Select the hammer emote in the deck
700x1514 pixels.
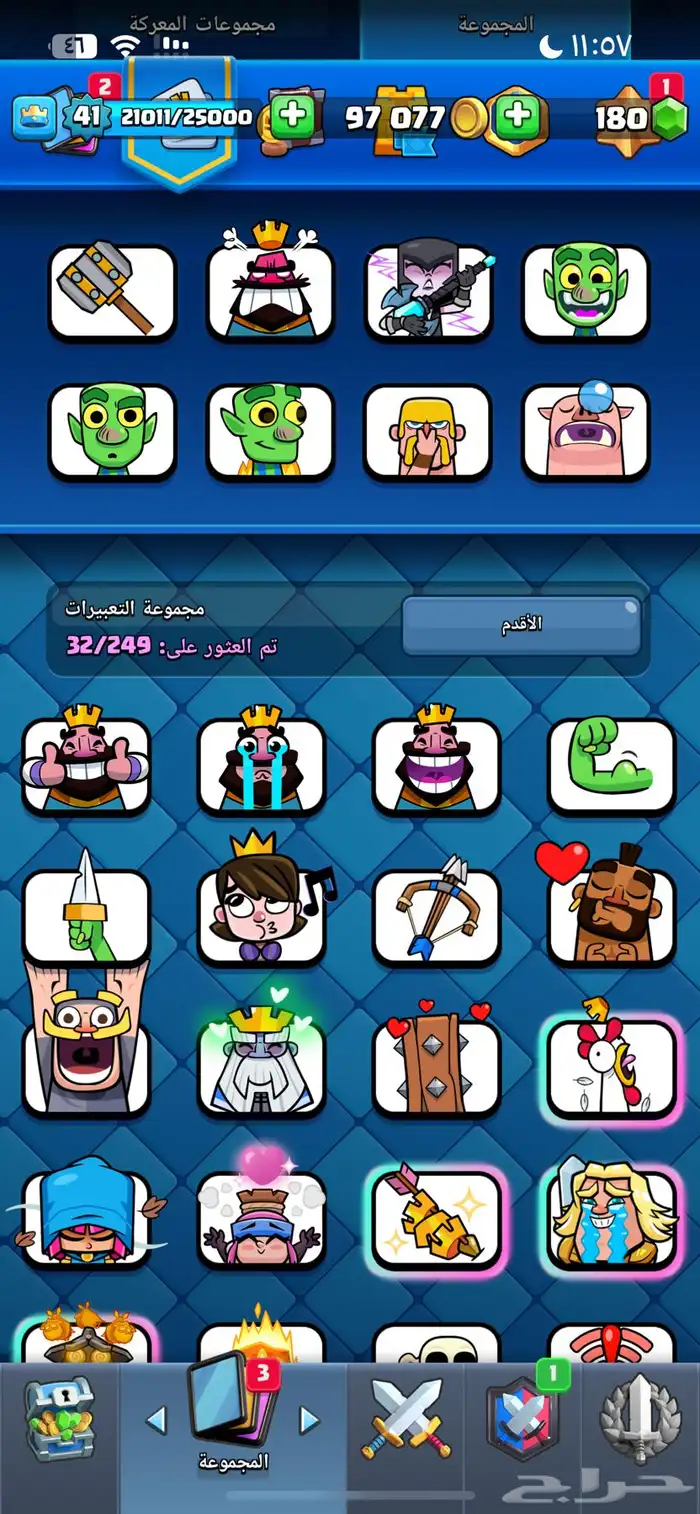coord(112,290)
